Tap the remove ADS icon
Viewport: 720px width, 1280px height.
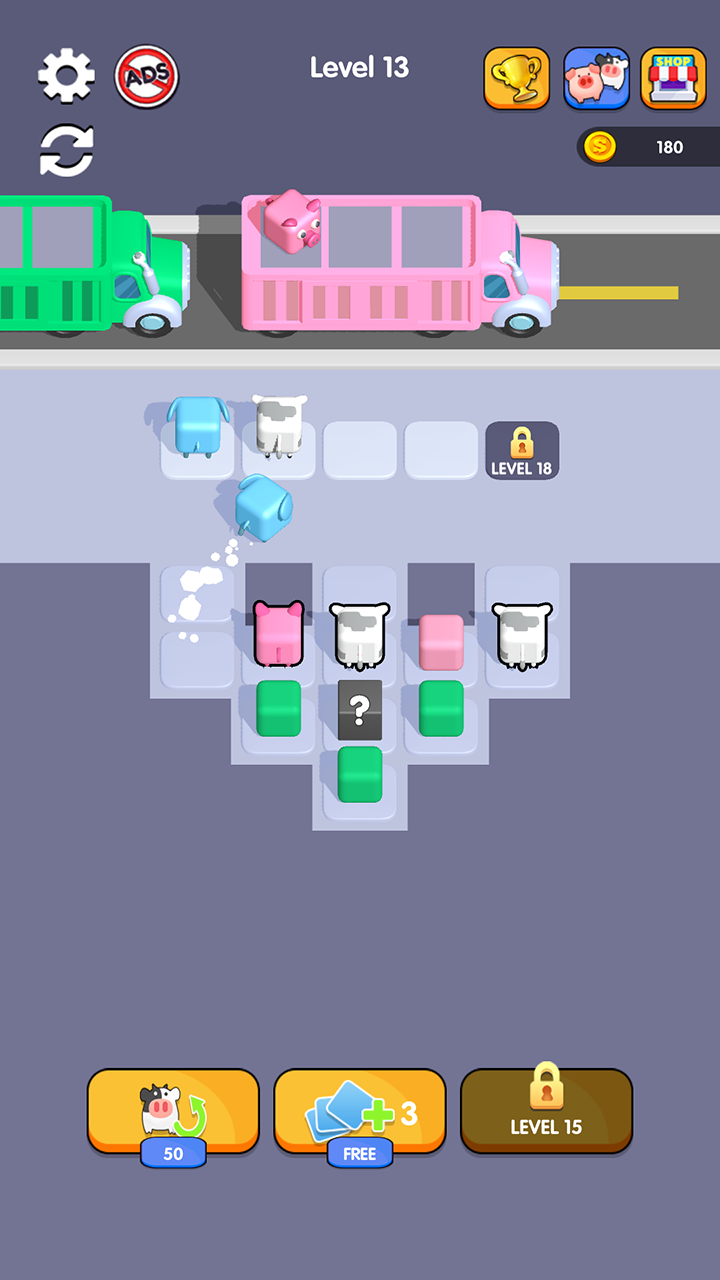pyautogui.click(x=147, y=76)
